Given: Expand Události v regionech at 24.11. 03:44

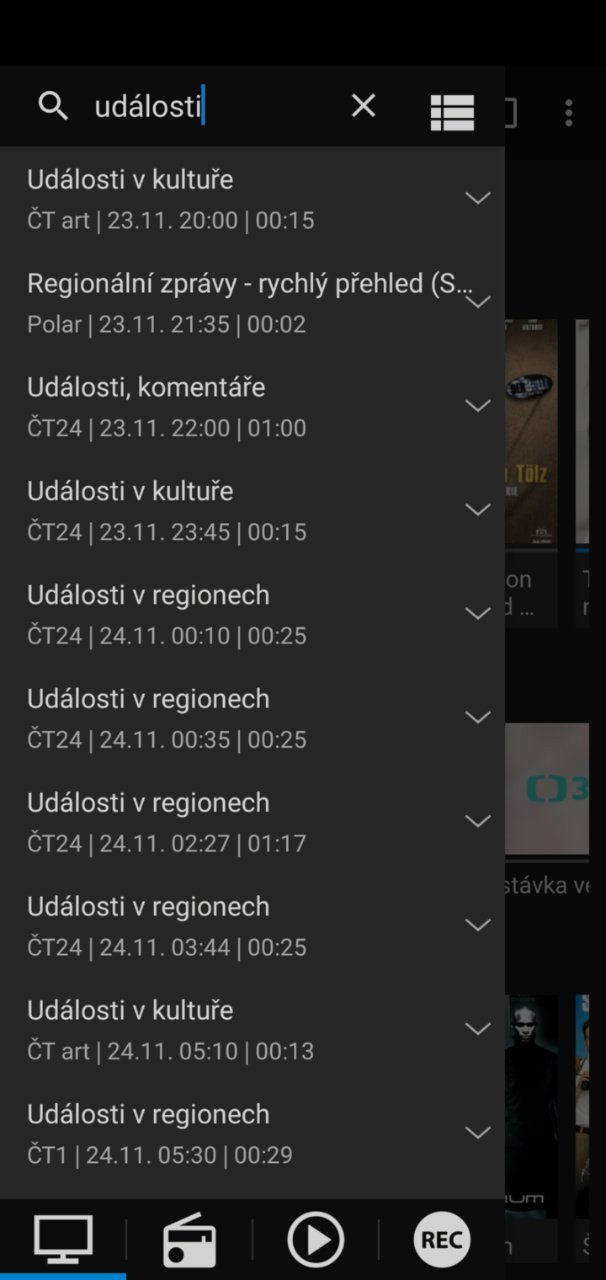Looking at the screenshot, I should [x=478, y=926].
